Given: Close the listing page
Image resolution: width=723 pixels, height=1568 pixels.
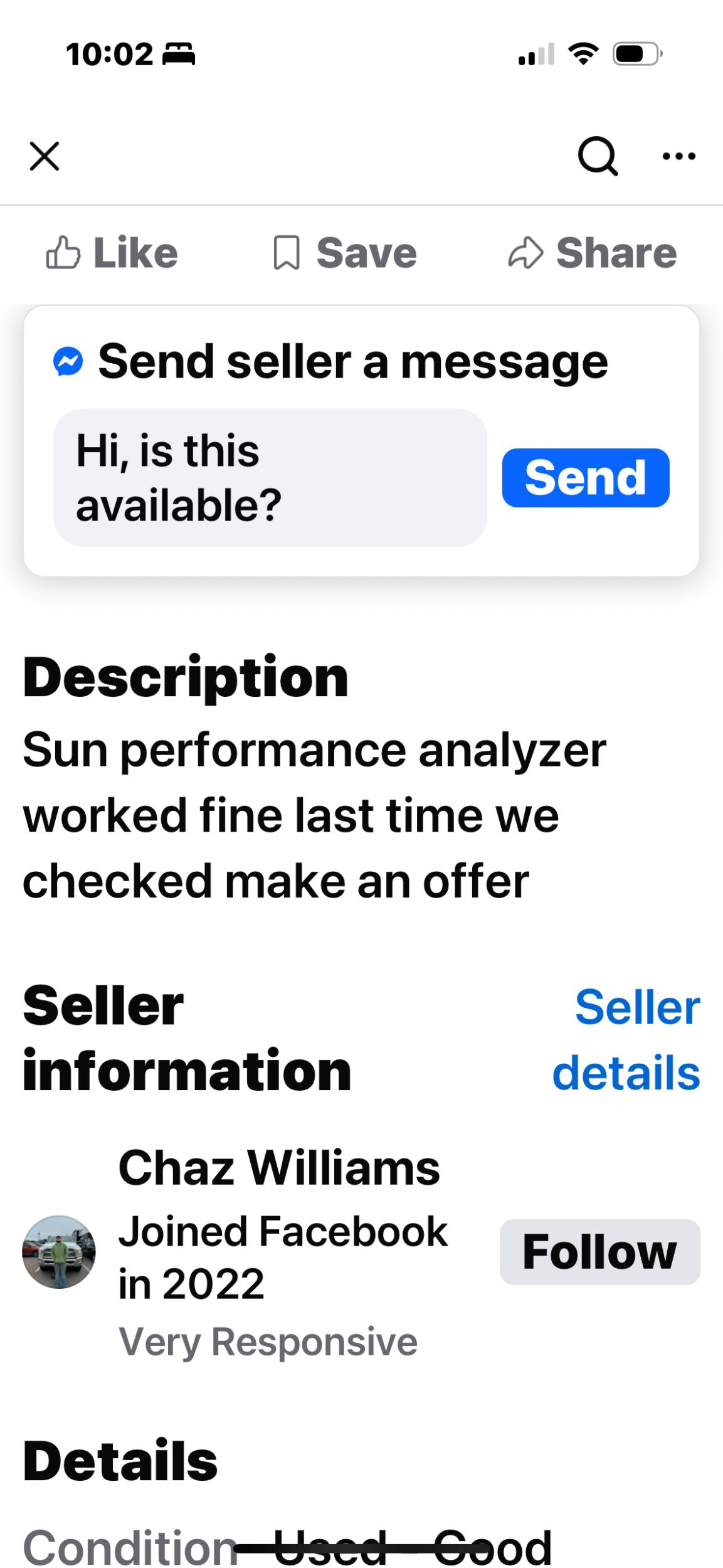Looking at the screenshot, I should (x=45, y=156).
